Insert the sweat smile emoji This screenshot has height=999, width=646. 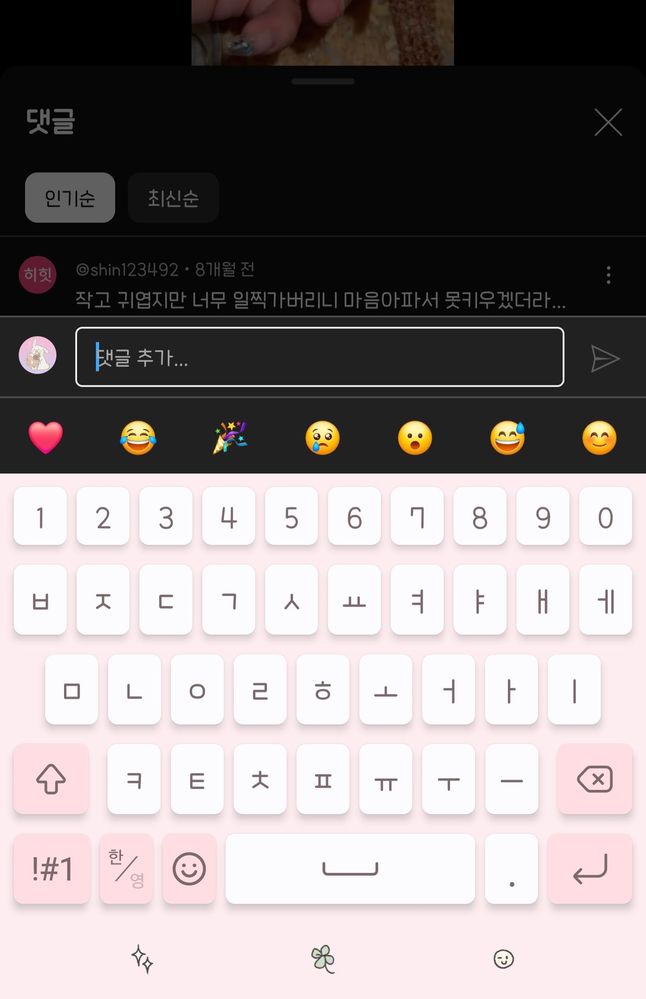[x=507, y=437]
